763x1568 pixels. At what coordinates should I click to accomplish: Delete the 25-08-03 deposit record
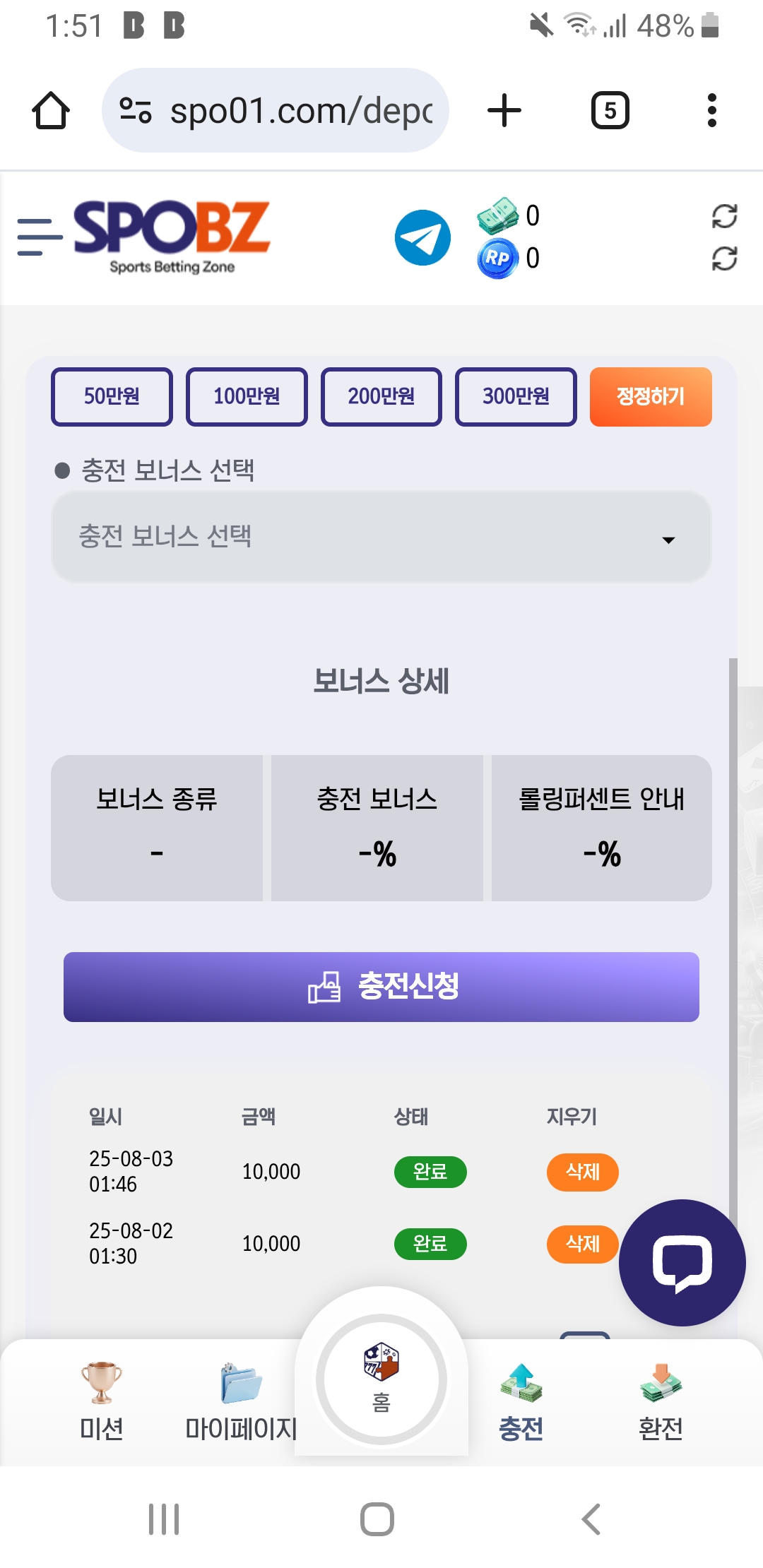tap(583, 1172)
